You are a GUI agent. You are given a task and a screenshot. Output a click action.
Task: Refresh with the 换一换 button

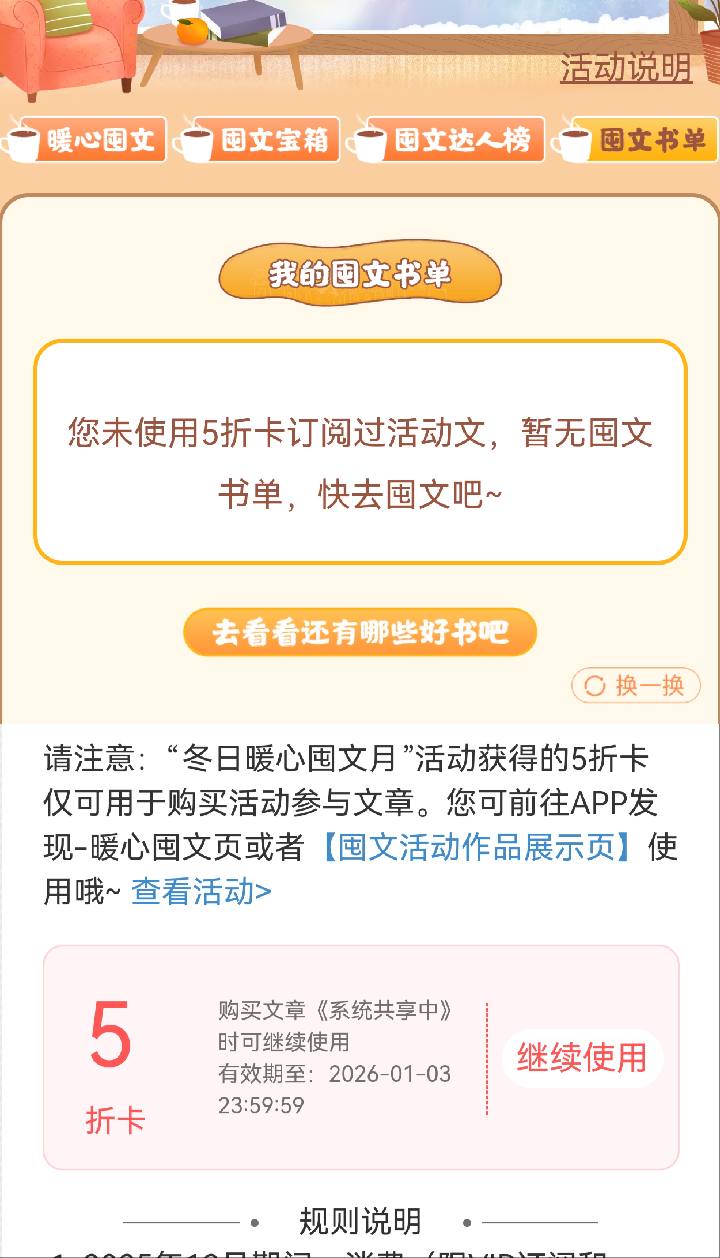636,685
